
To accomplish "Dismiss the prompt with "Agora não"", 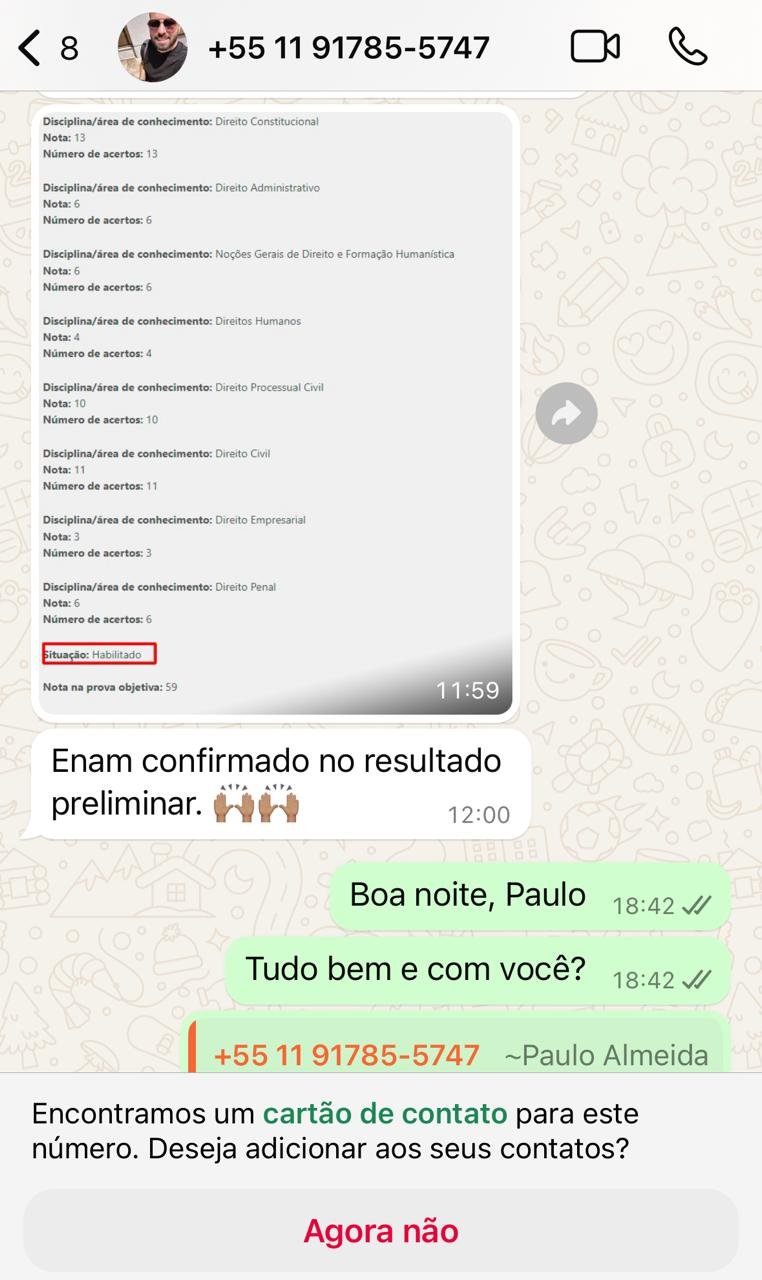I will 381,1230.
